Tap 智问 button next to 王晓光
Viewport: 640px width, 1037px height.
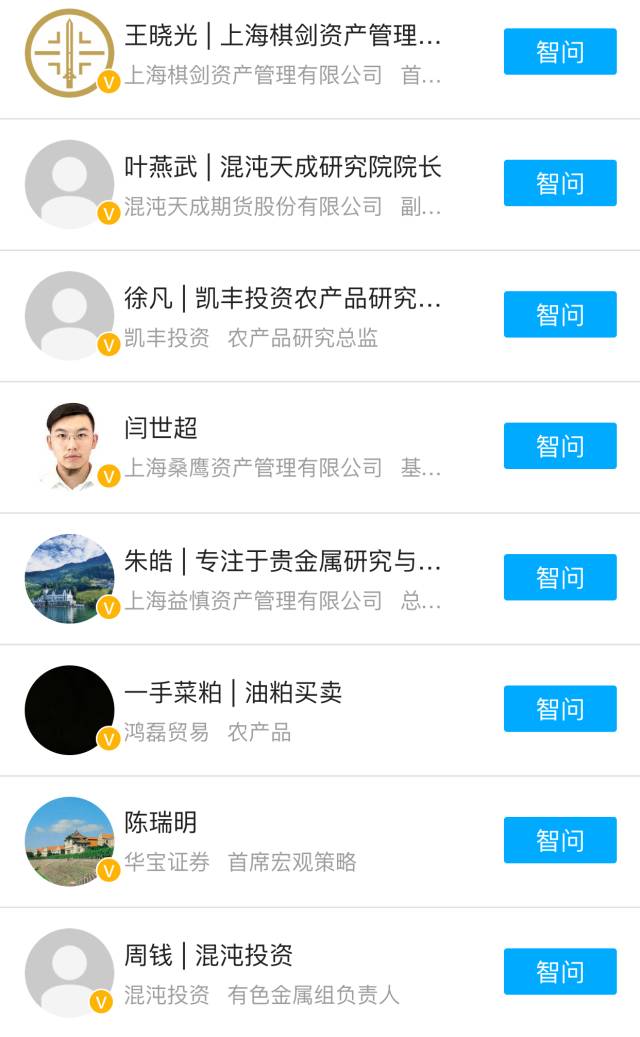tap(560, 52)
